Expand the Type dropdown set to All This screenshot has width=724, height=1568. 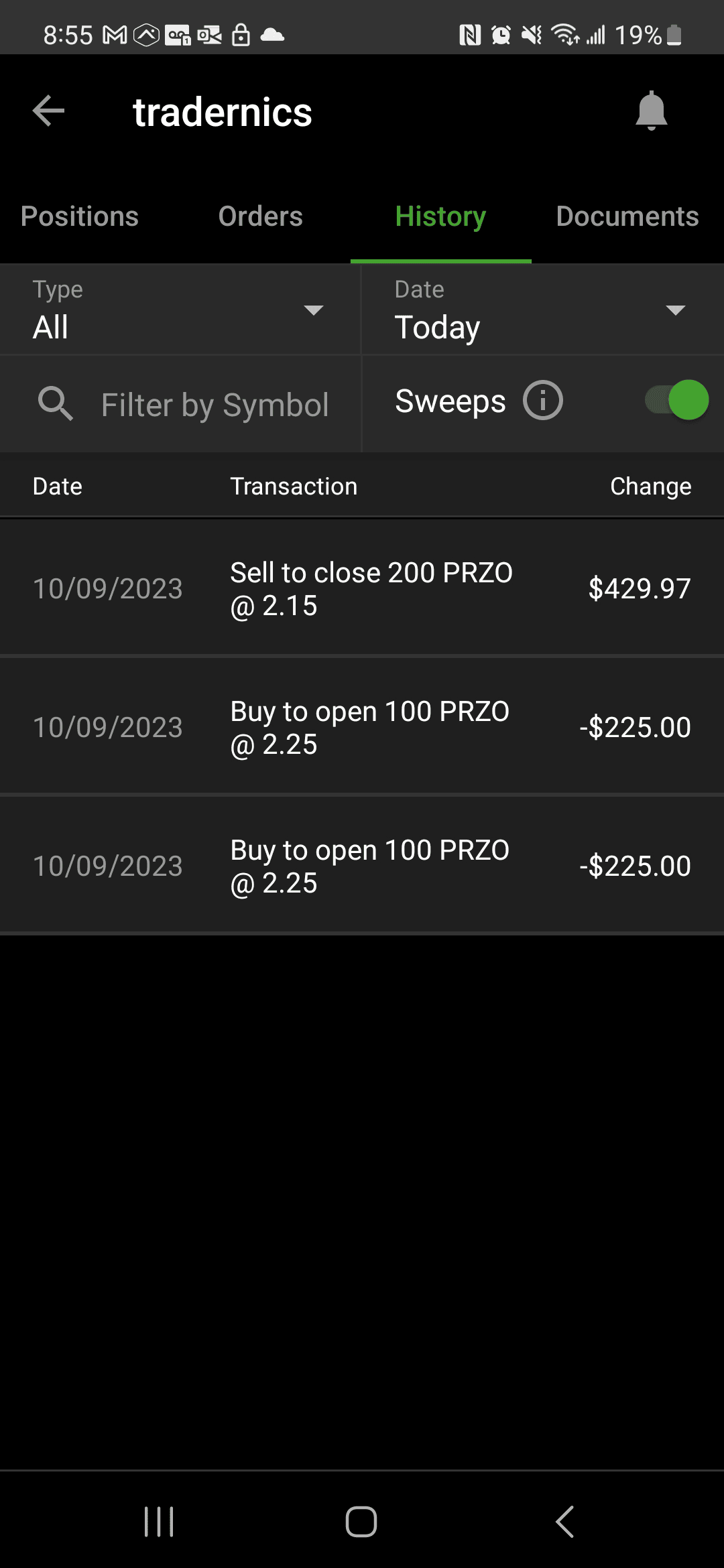click(180, 310)
